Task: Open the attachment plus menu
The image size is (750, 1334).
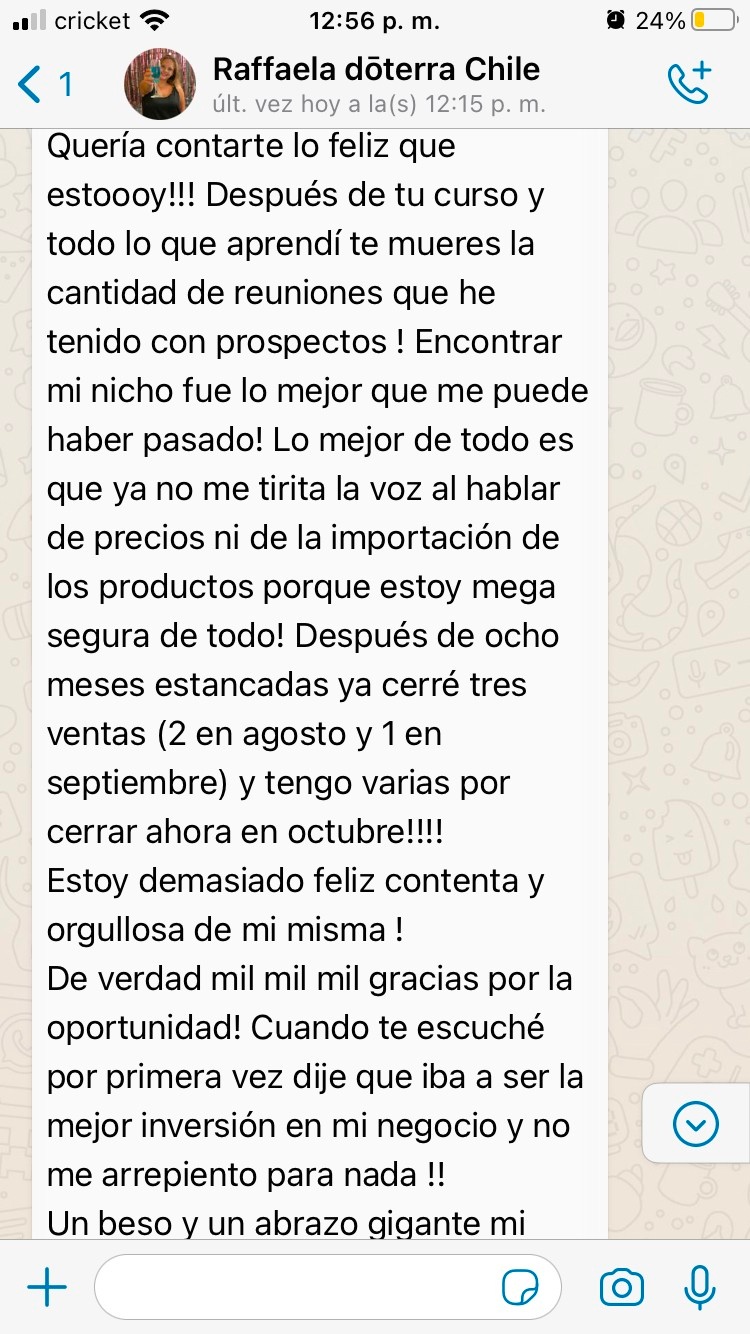Action: coord(46,1287)
